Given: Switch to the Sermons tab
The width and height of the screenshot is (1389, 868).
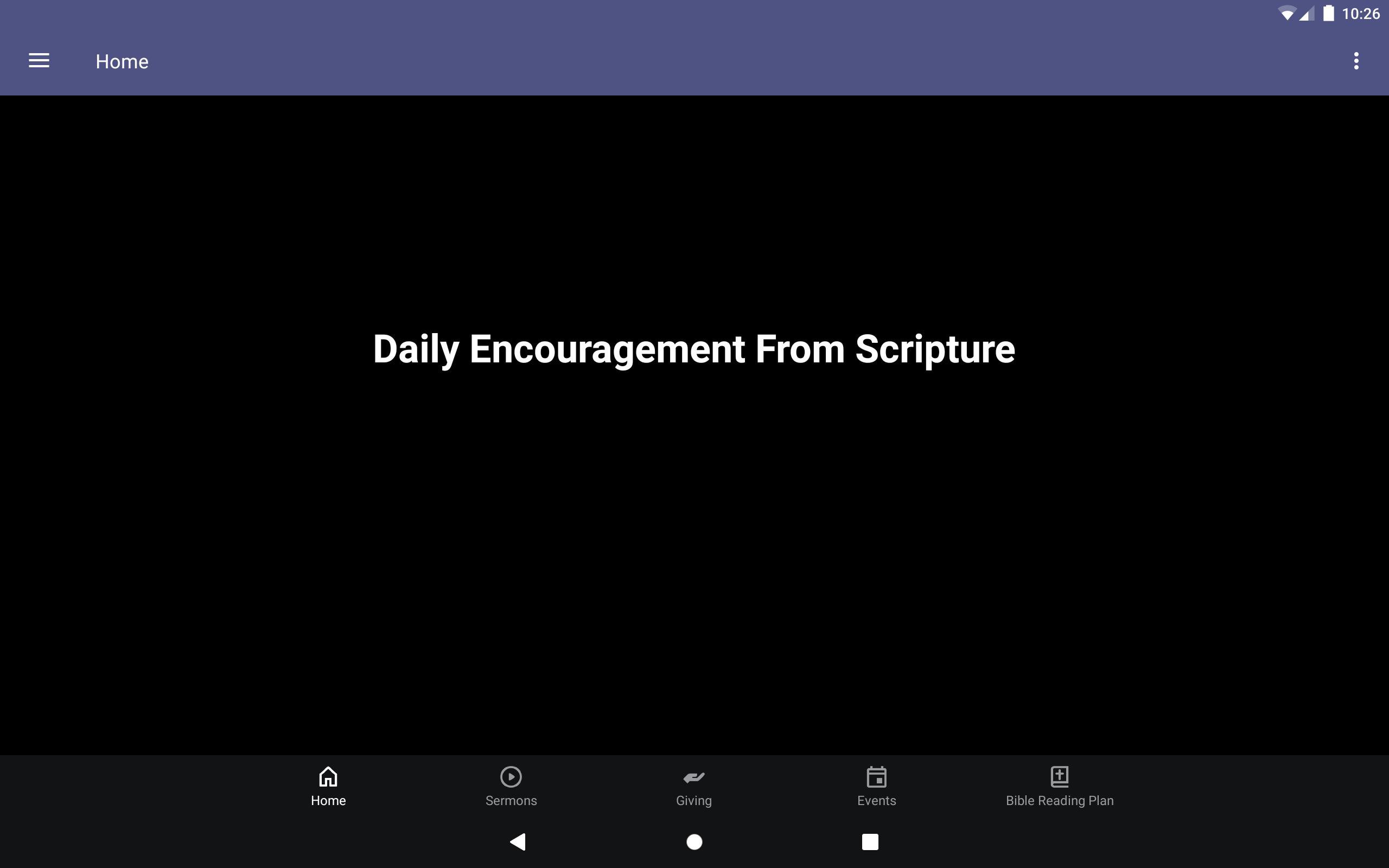Looking at the screenshot, I should tap(511, 786).
